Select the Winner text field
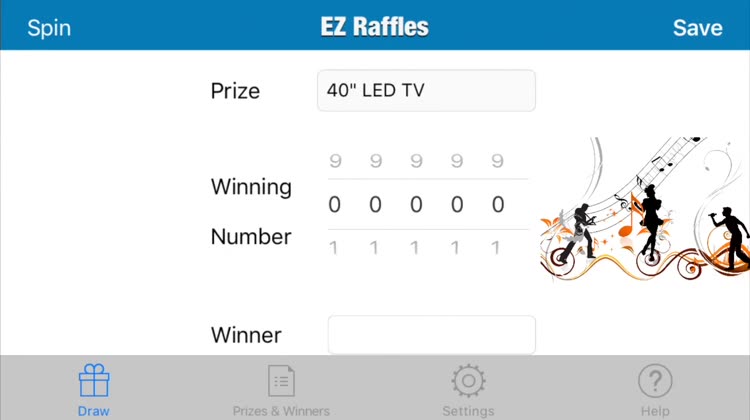The height and width of the screenshot is (420, 750). 431,335
